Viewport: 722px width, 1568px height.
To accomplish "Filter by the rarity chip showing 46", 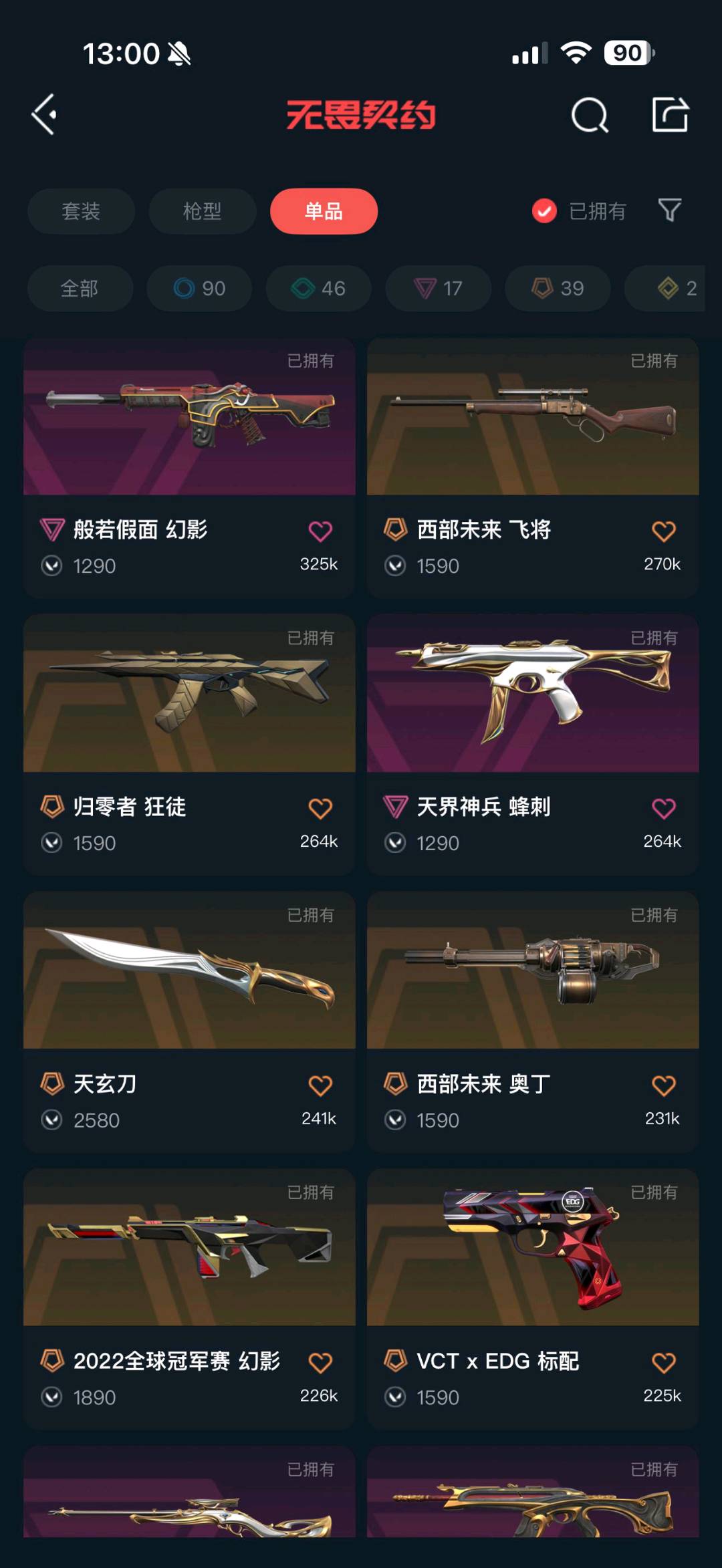I will pyautogui.click(x=318, y=288).
